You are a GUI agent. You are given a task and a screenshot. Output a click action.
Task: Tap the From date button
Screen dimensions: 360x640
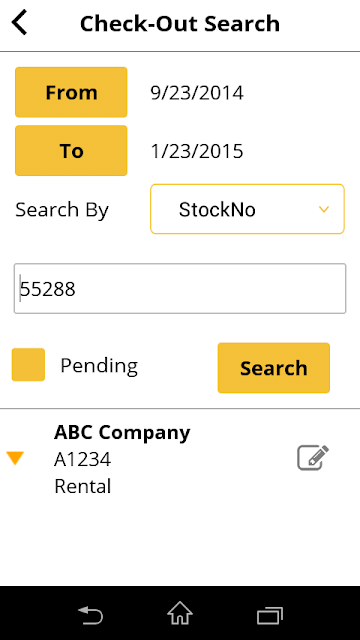71,92
